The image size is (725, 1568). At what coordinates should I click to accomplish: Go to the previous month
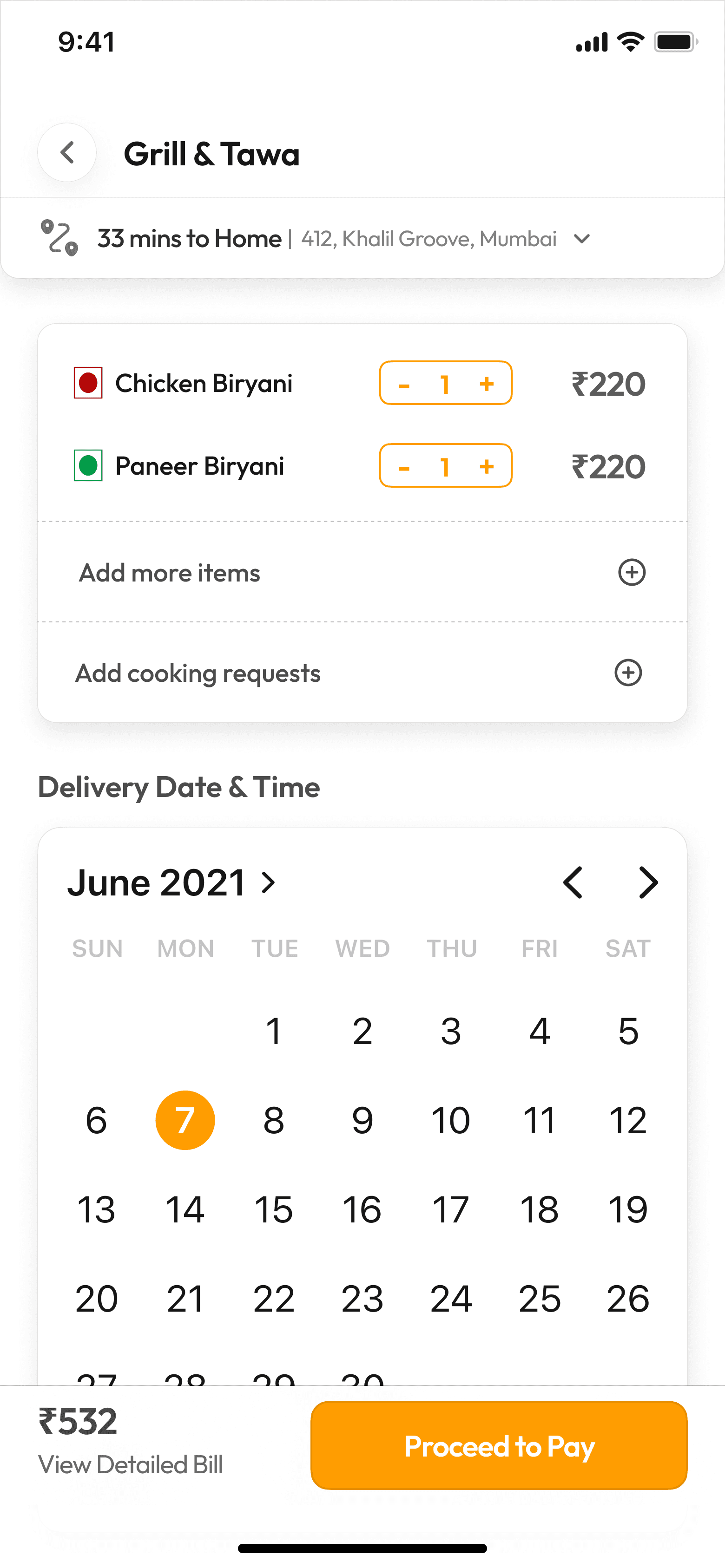573,882
